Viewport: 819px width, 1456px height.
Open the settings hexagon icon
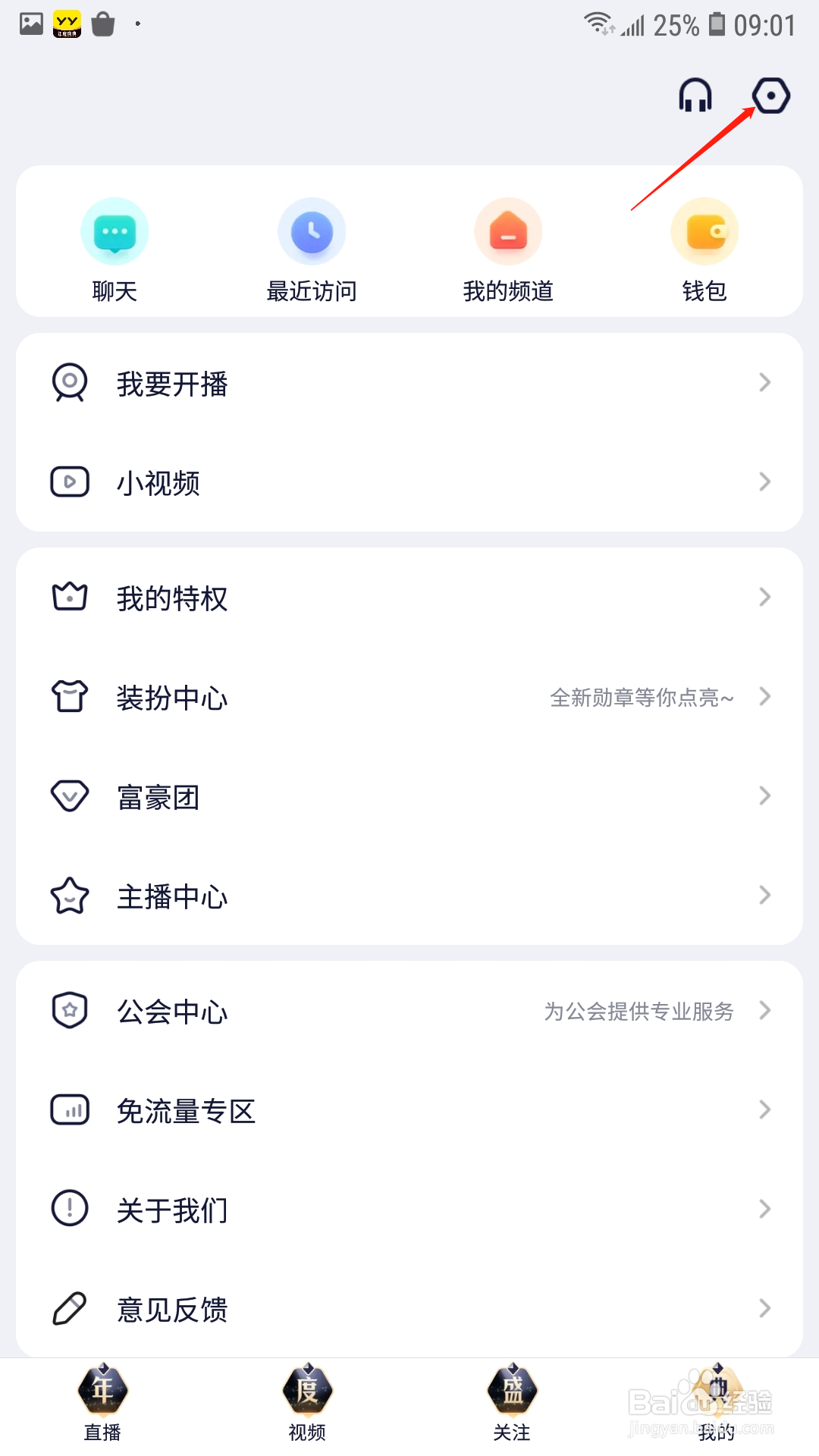coord(770,96)
